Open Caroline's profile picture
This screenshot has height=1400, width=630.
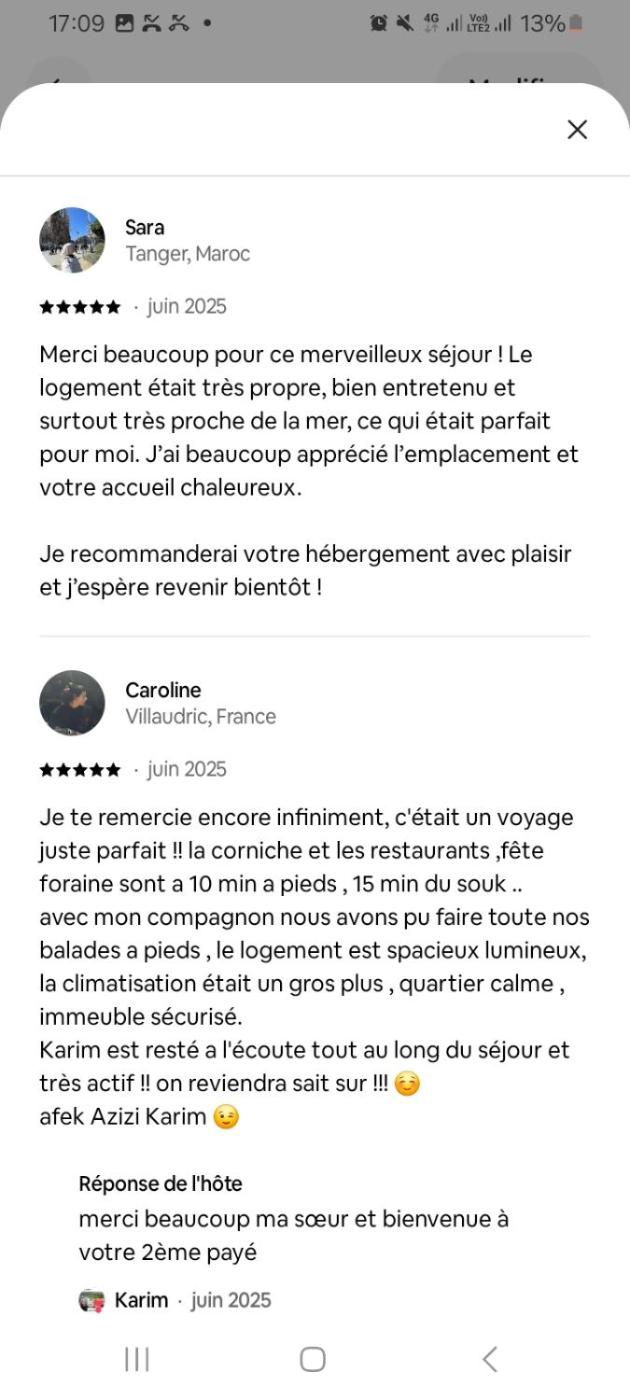coord(72,703)
